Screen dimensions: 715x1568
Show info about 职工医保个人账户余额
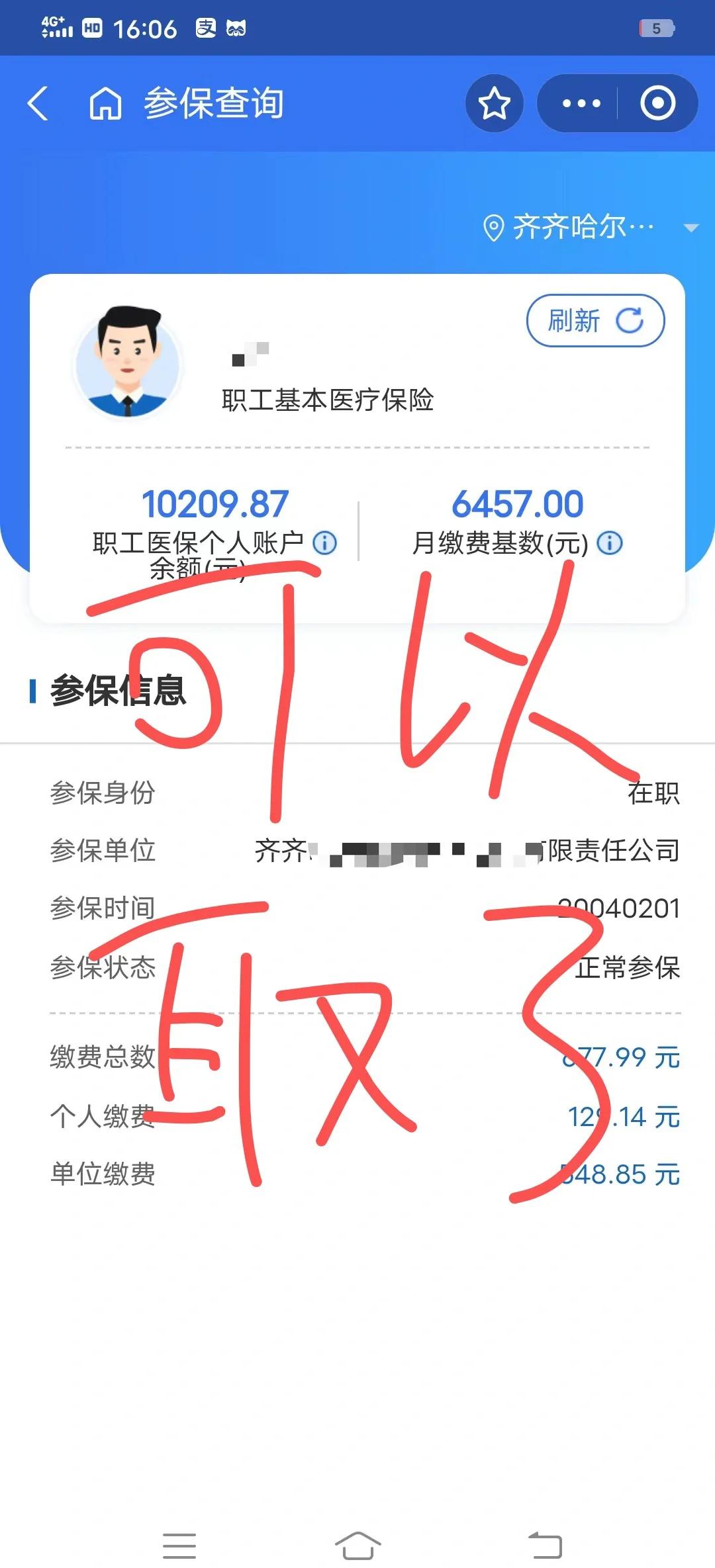pos(325,543)
